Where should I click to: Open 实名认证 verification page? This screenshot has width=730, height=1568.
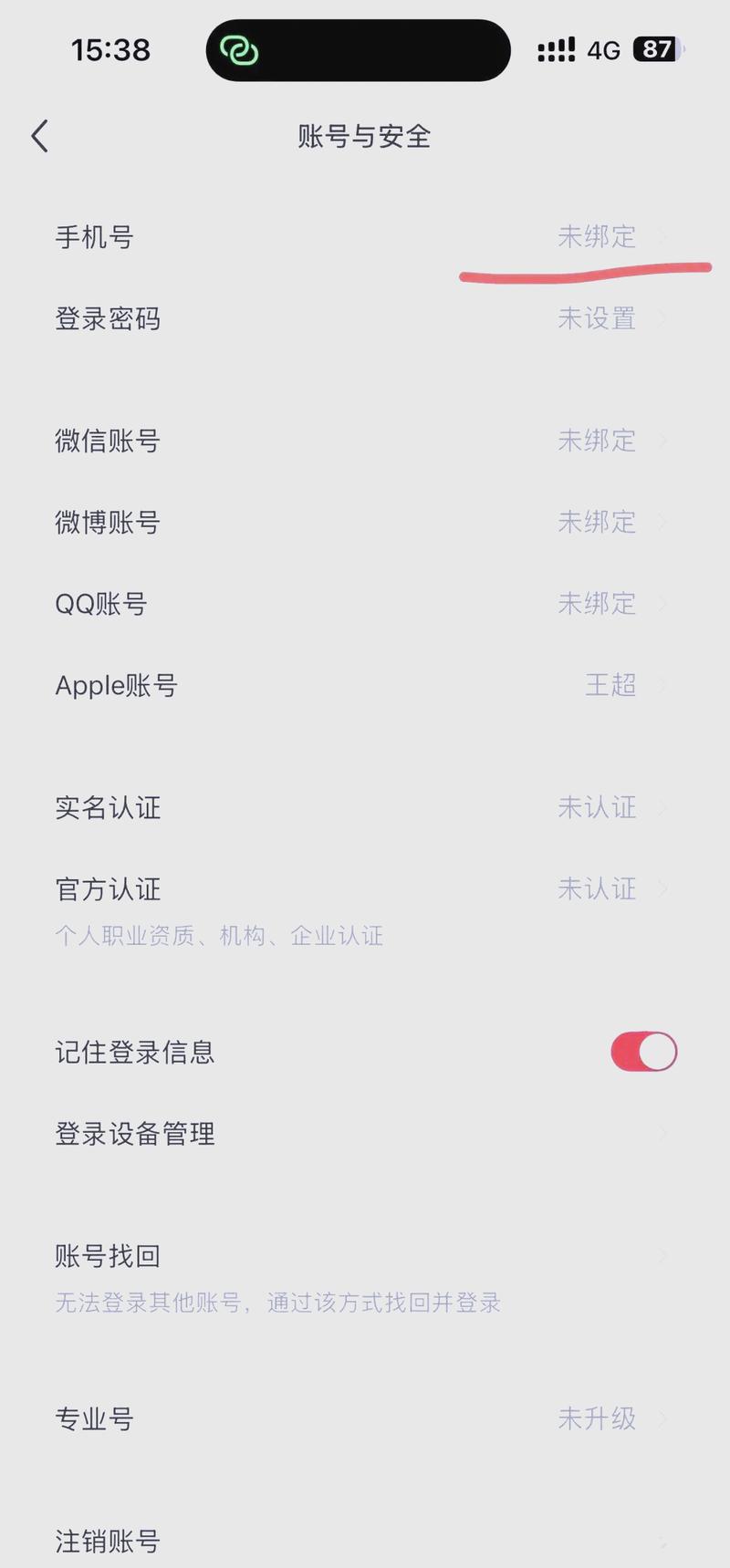coord(365,807)
